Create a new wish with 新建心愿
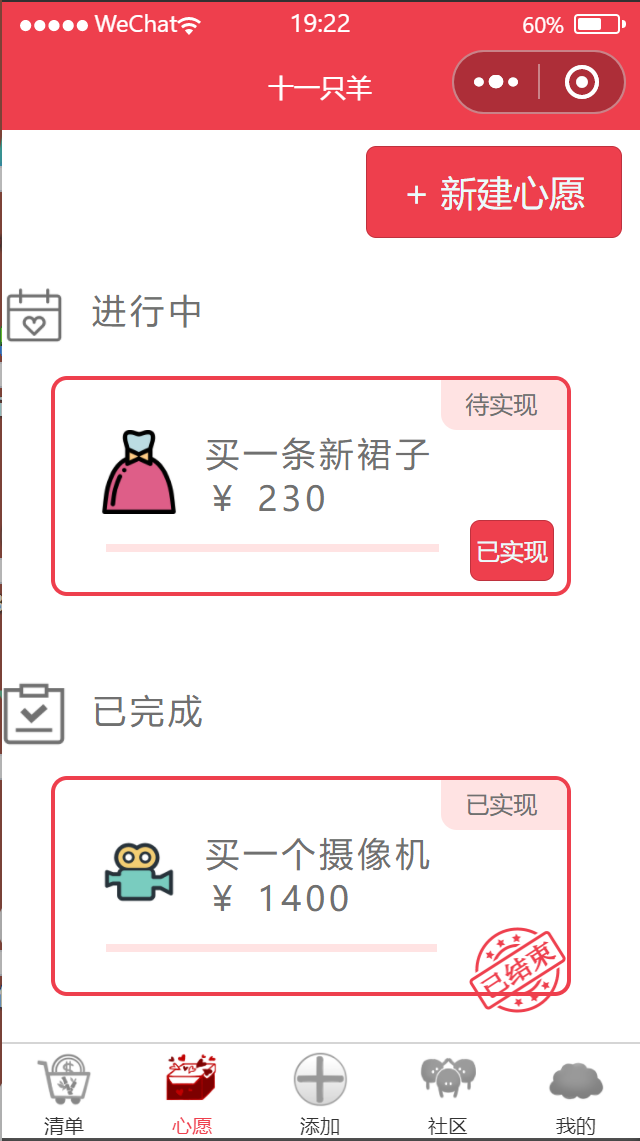The width and height of the screenshot is (640, 1141). coord(494,192)
